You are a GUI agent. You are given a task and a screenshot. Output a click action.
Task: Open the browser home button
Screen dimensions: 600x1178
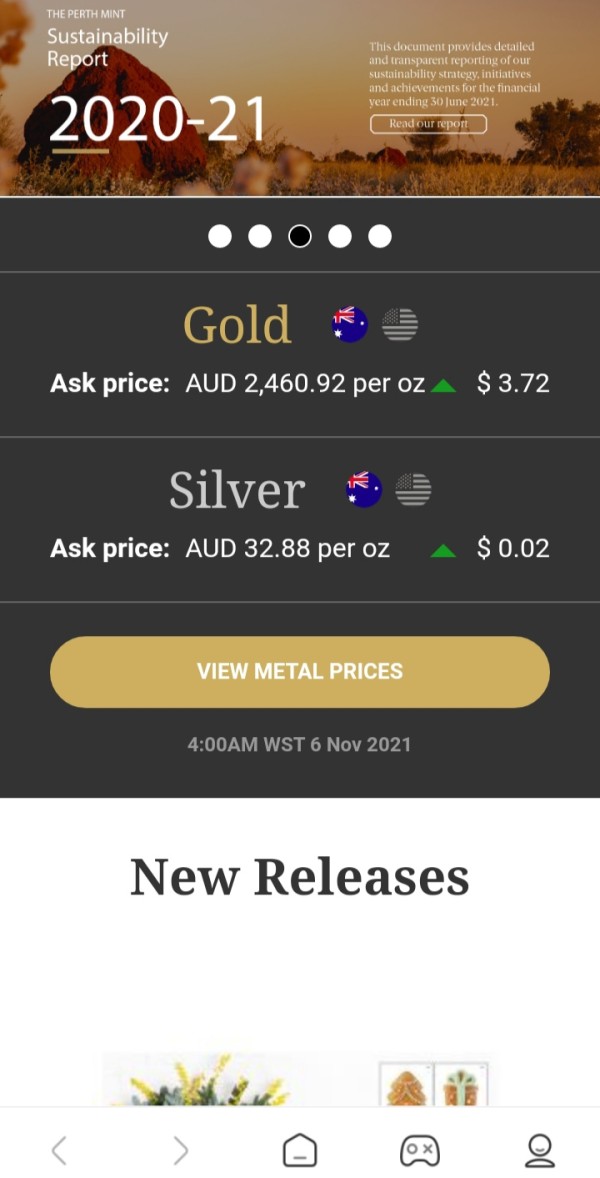(300, 1150)
